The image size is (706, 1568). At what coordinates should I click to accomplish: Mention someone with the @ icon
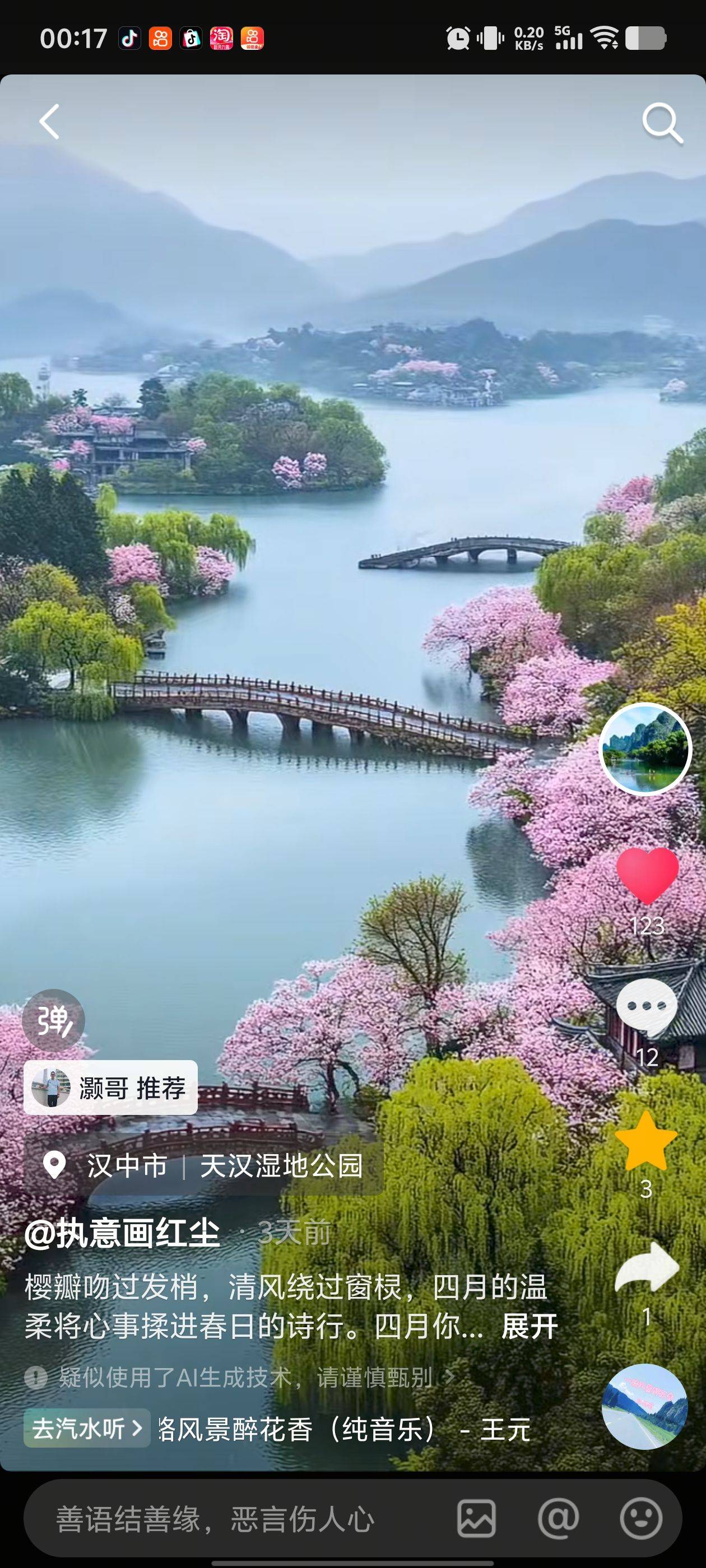click(x=558, y=1519)
